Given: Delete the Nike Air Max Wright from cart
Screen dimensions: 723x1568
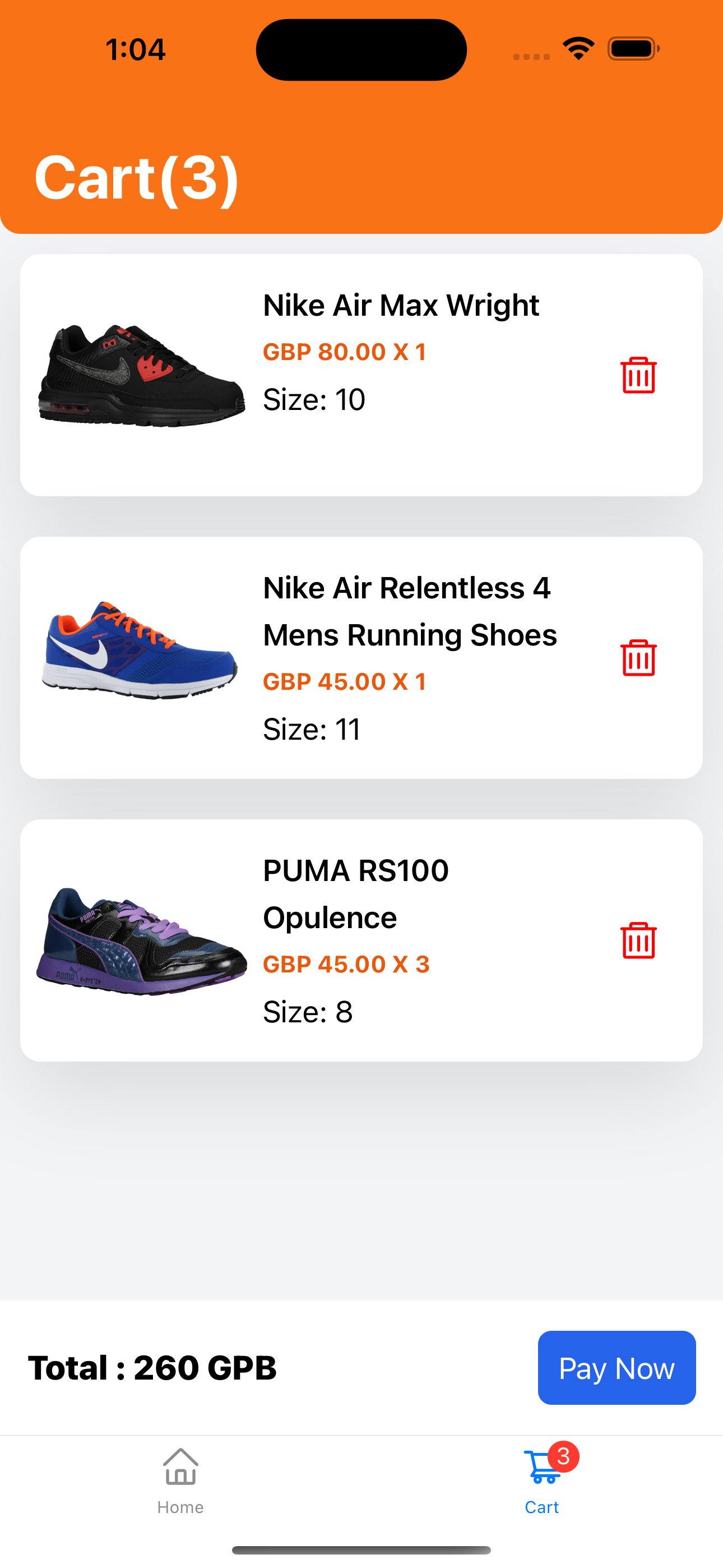Looking at the screenshot, I should [x=638, y=375].
